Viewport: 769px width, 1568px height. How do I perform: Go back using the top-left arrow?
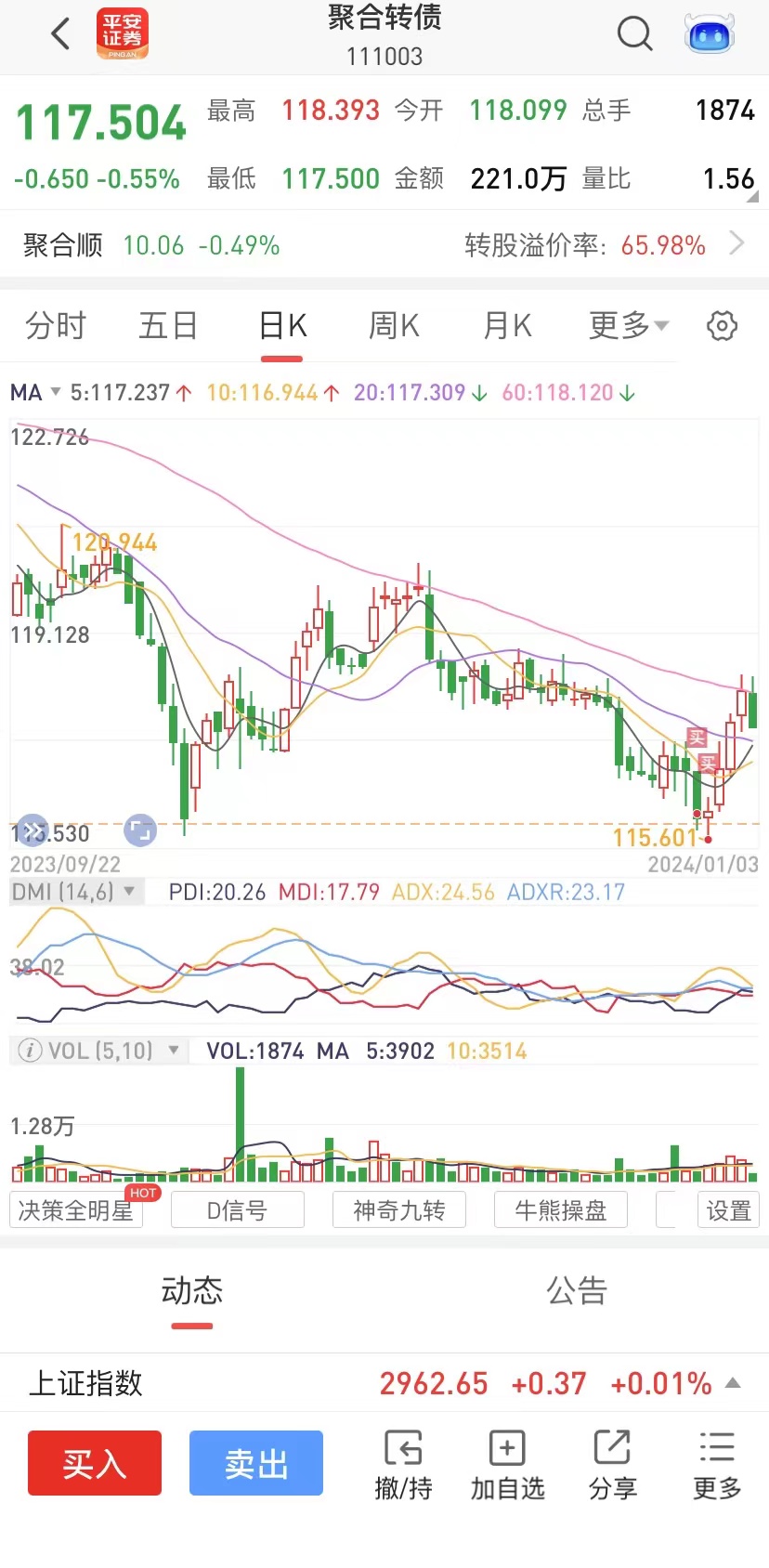(60, 35)
